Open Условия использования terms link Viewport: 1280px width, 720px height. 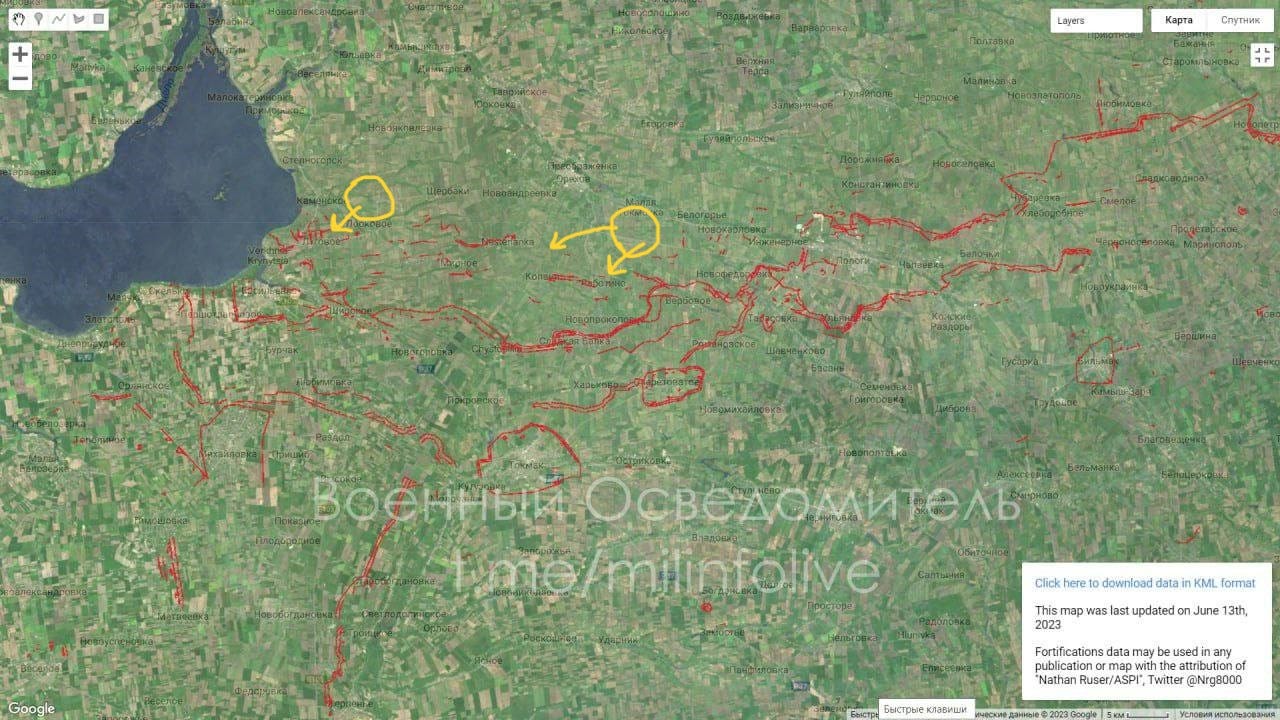[x=1227, y=714]
